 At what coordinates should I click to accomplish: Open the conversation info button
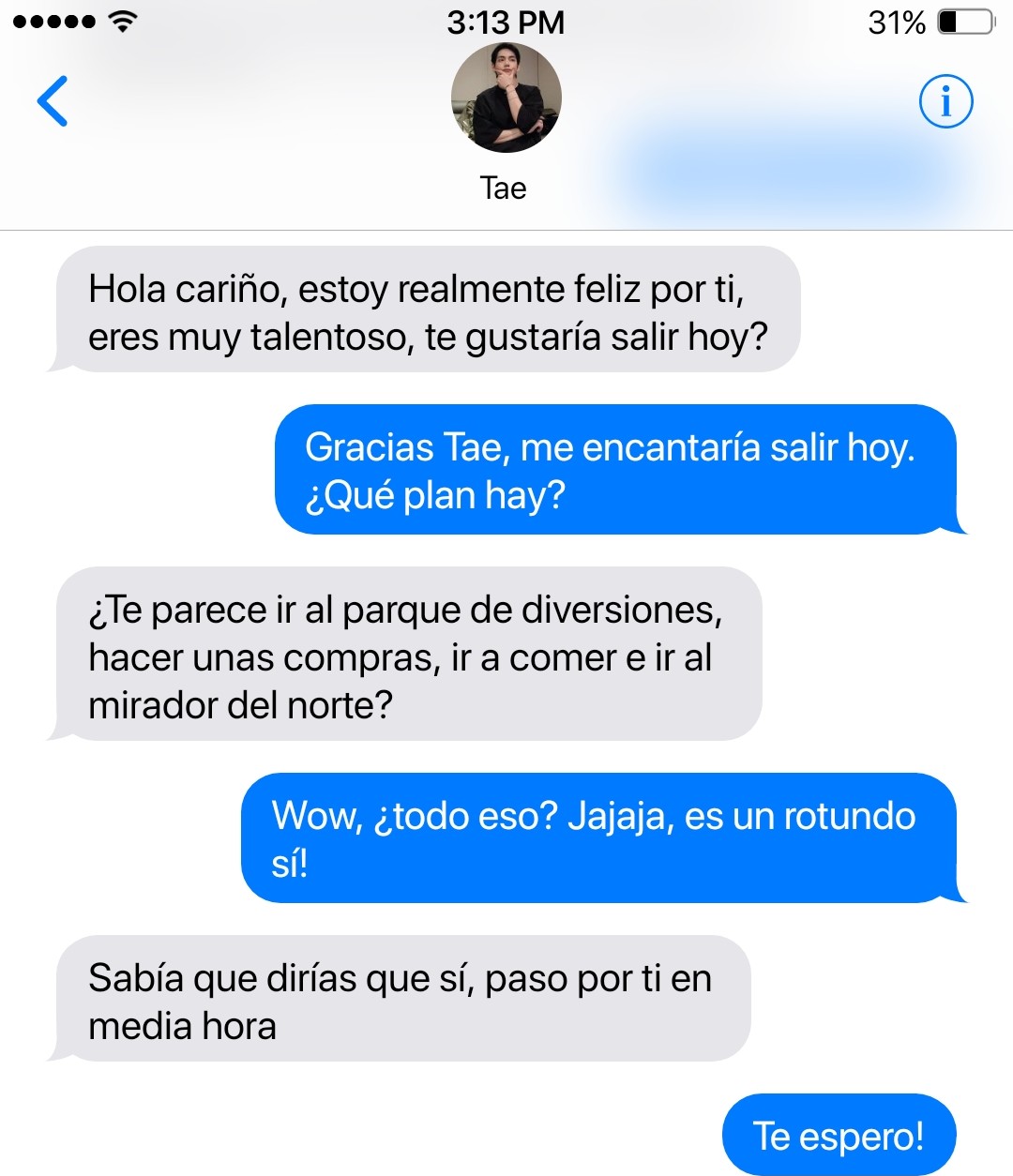pyautogui.click(x=945, y=100)
